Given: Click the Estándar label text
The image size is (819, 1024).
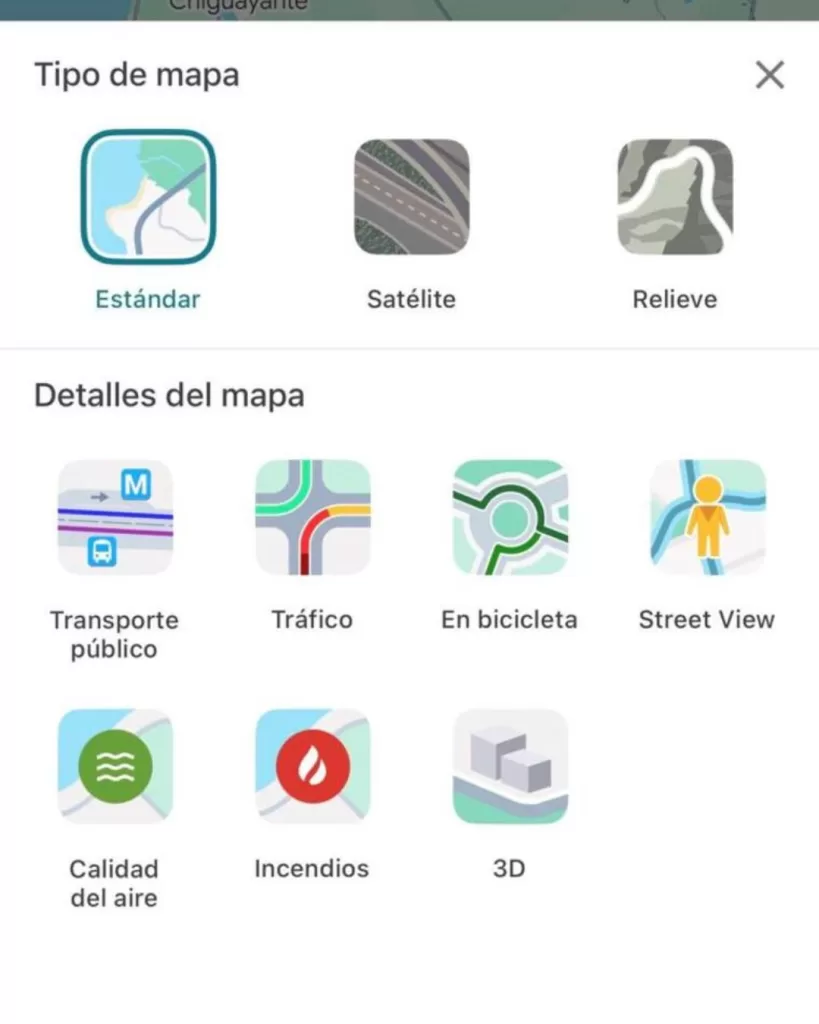Looking at the screenshot, I should point(147,298).
